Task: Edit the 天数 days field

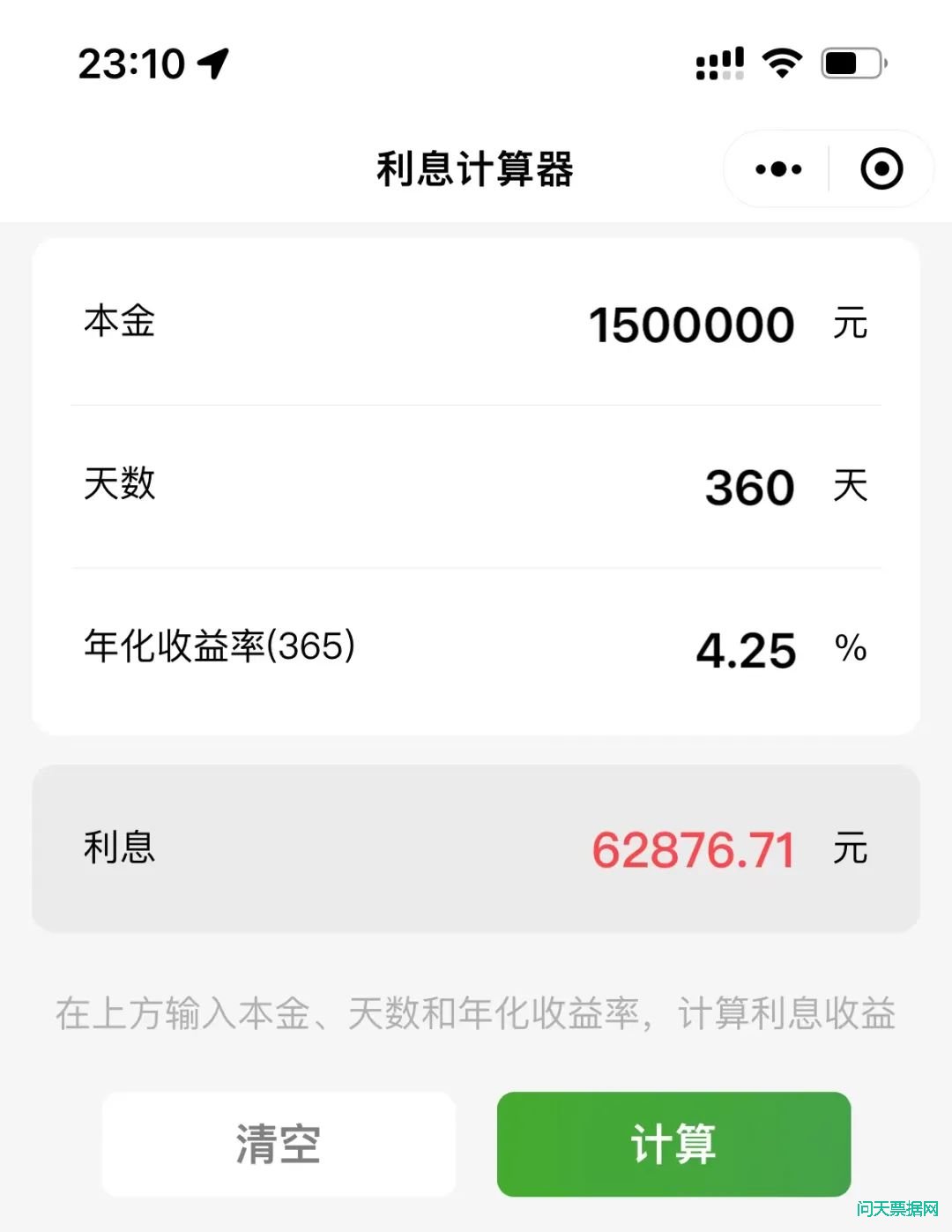Action: tap(748, 487)
